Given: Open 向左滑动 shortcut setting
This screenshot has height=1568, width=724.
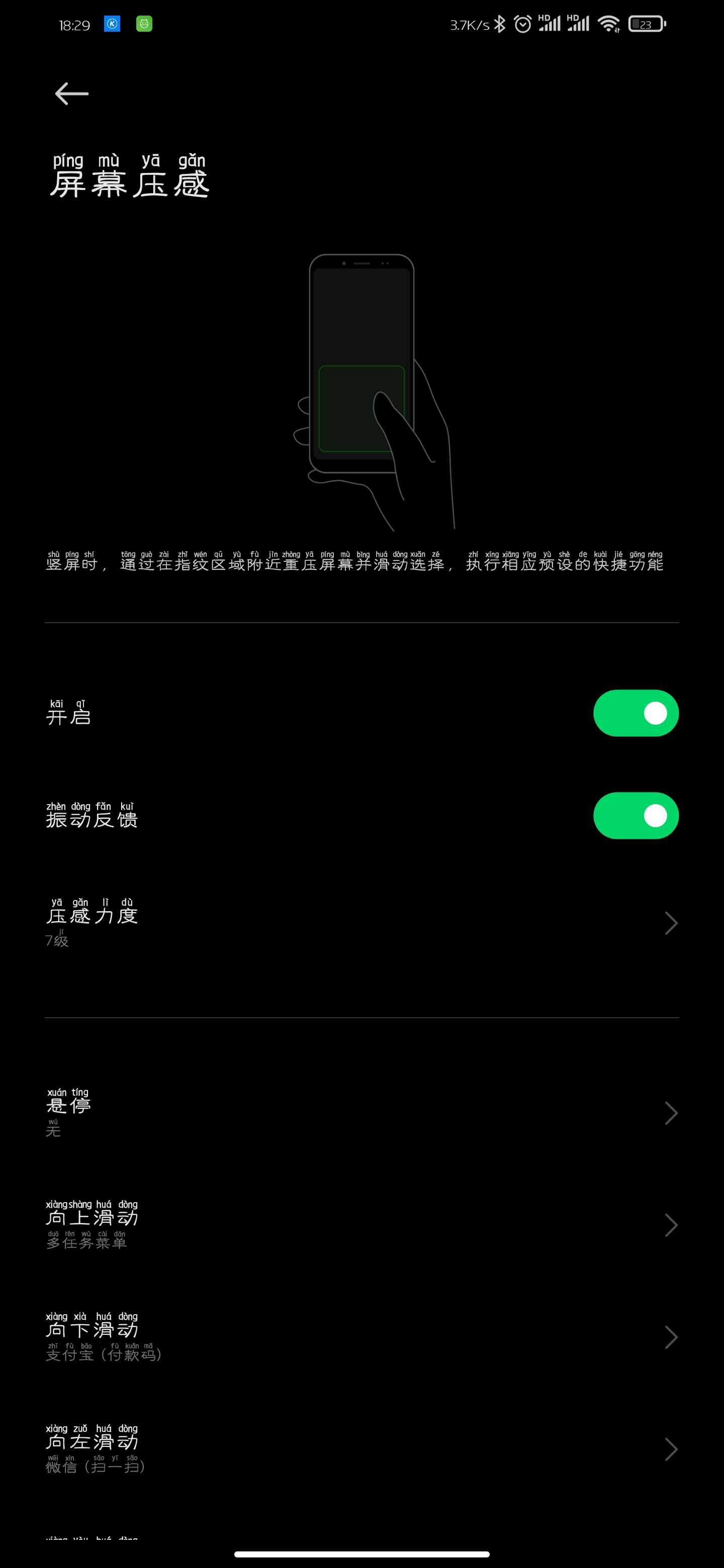Looking at the screenshot, I should (361, 1449).
